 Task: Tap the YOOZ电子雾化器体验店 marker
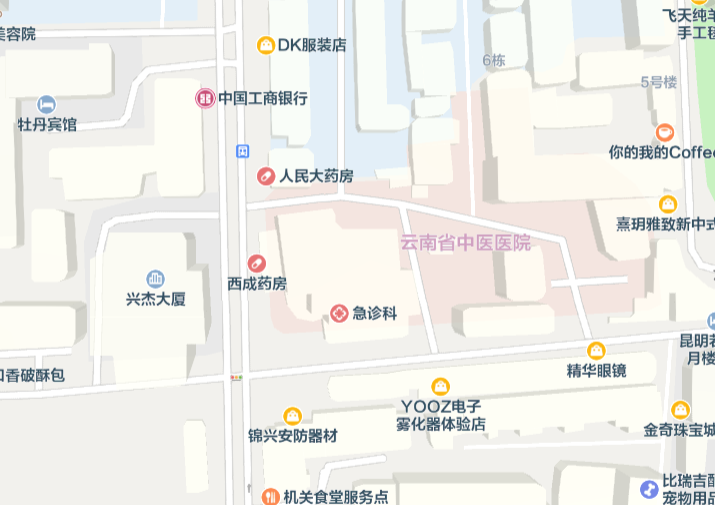click(440, 386)
